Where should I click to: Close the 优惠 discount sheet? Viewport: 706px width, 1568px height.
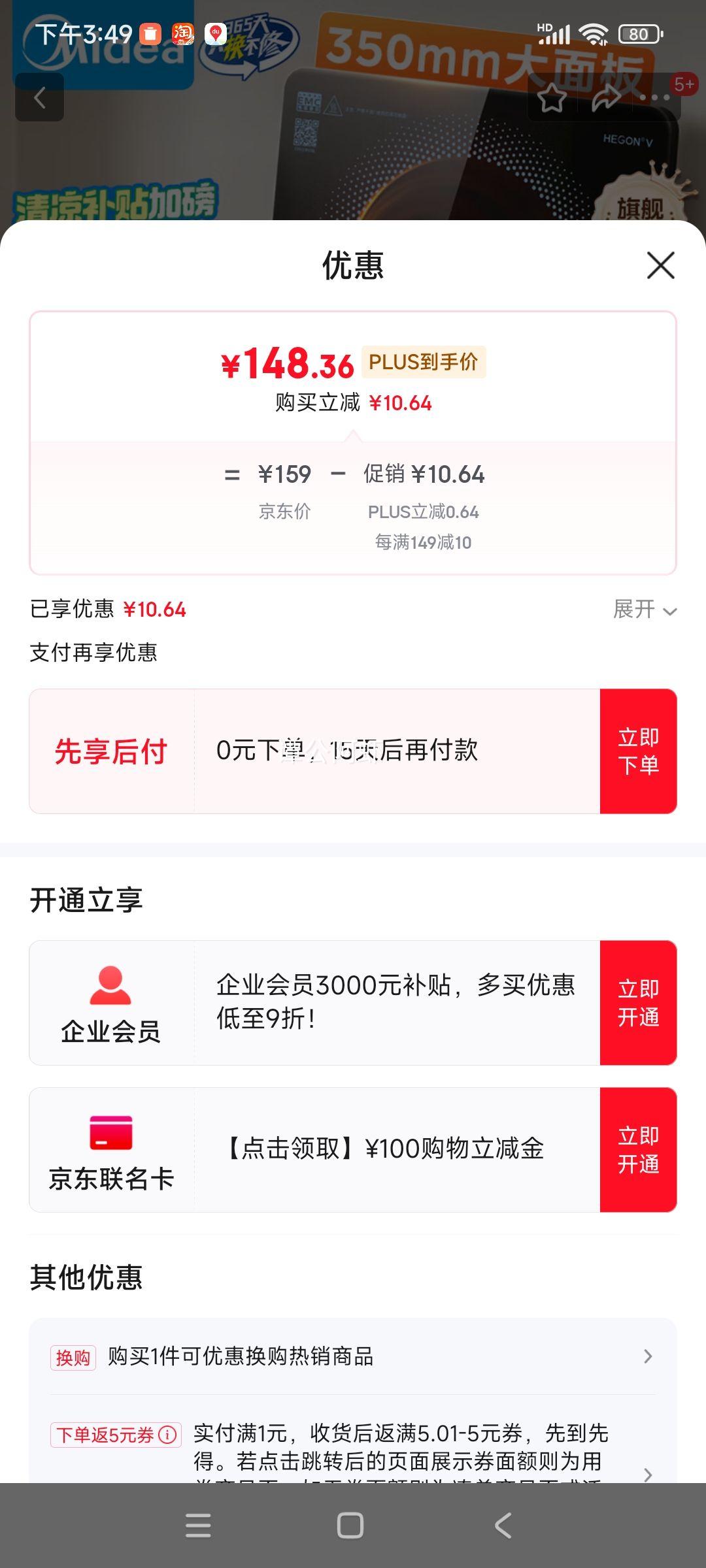660,265
